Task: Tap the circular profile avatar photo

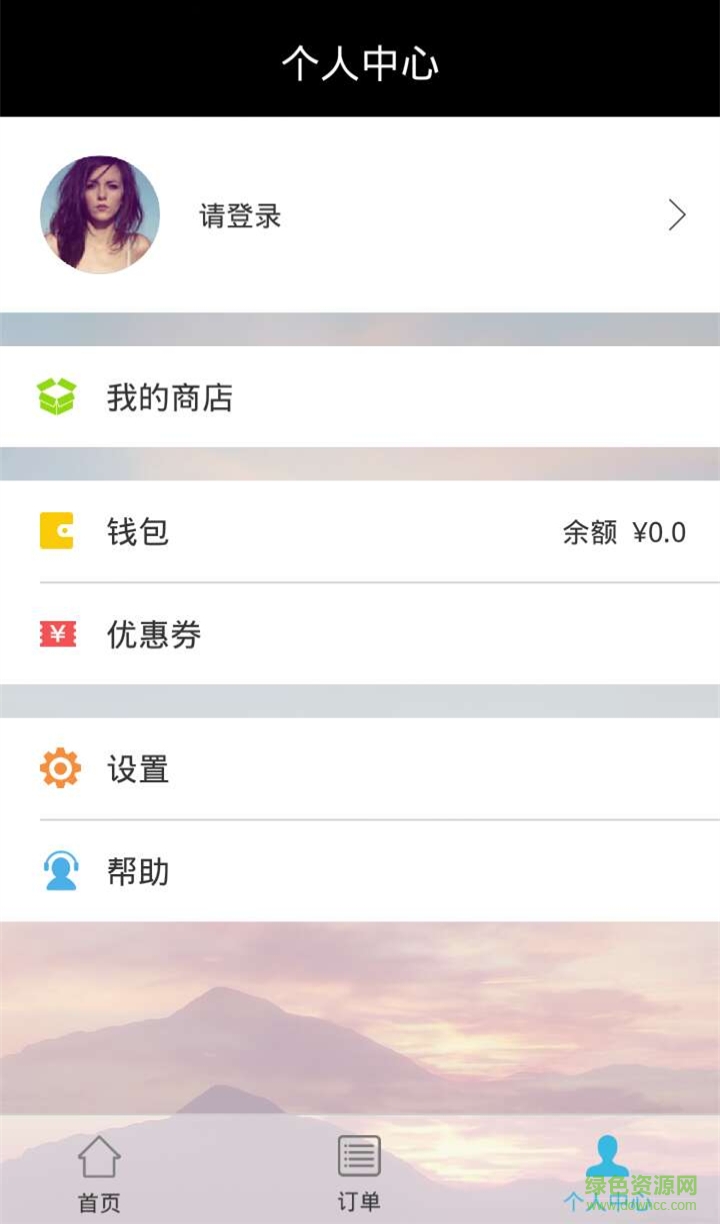Action: [99, 214]
